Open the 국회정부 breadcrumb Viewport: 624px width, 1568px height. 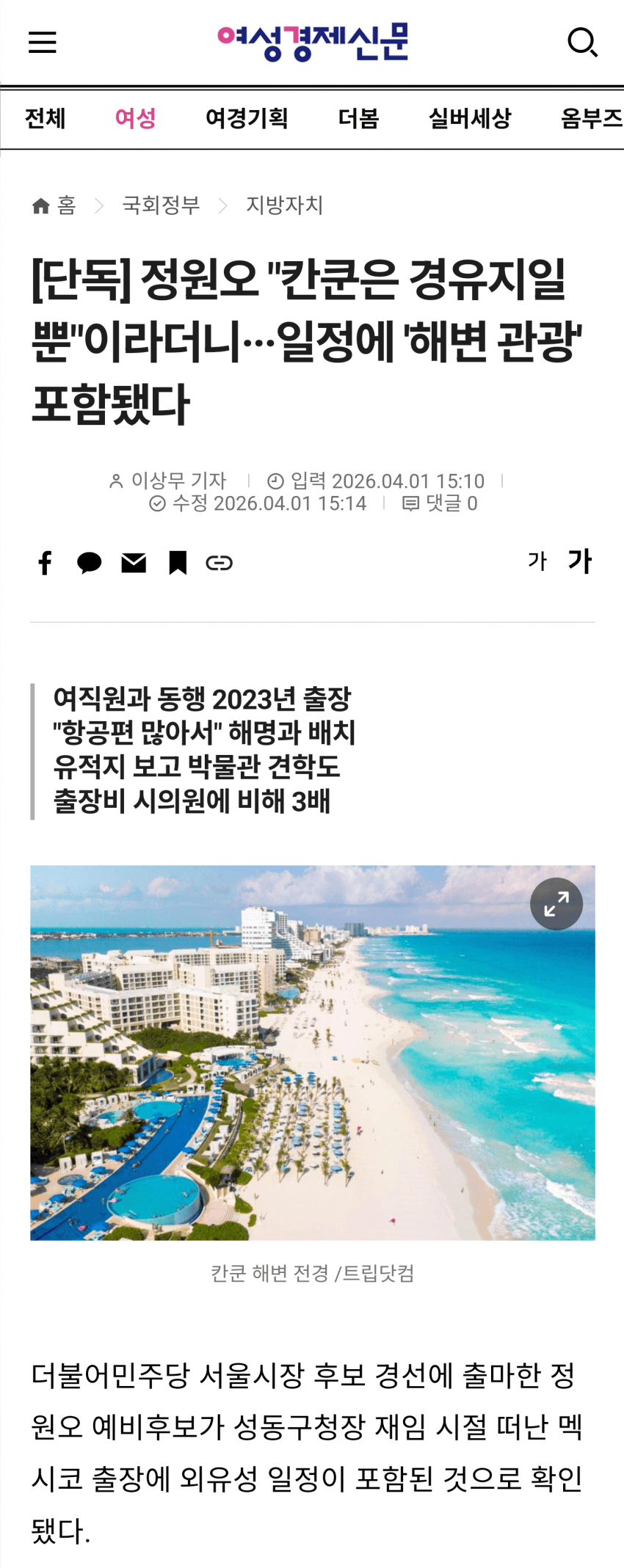(x=161, y=205)
